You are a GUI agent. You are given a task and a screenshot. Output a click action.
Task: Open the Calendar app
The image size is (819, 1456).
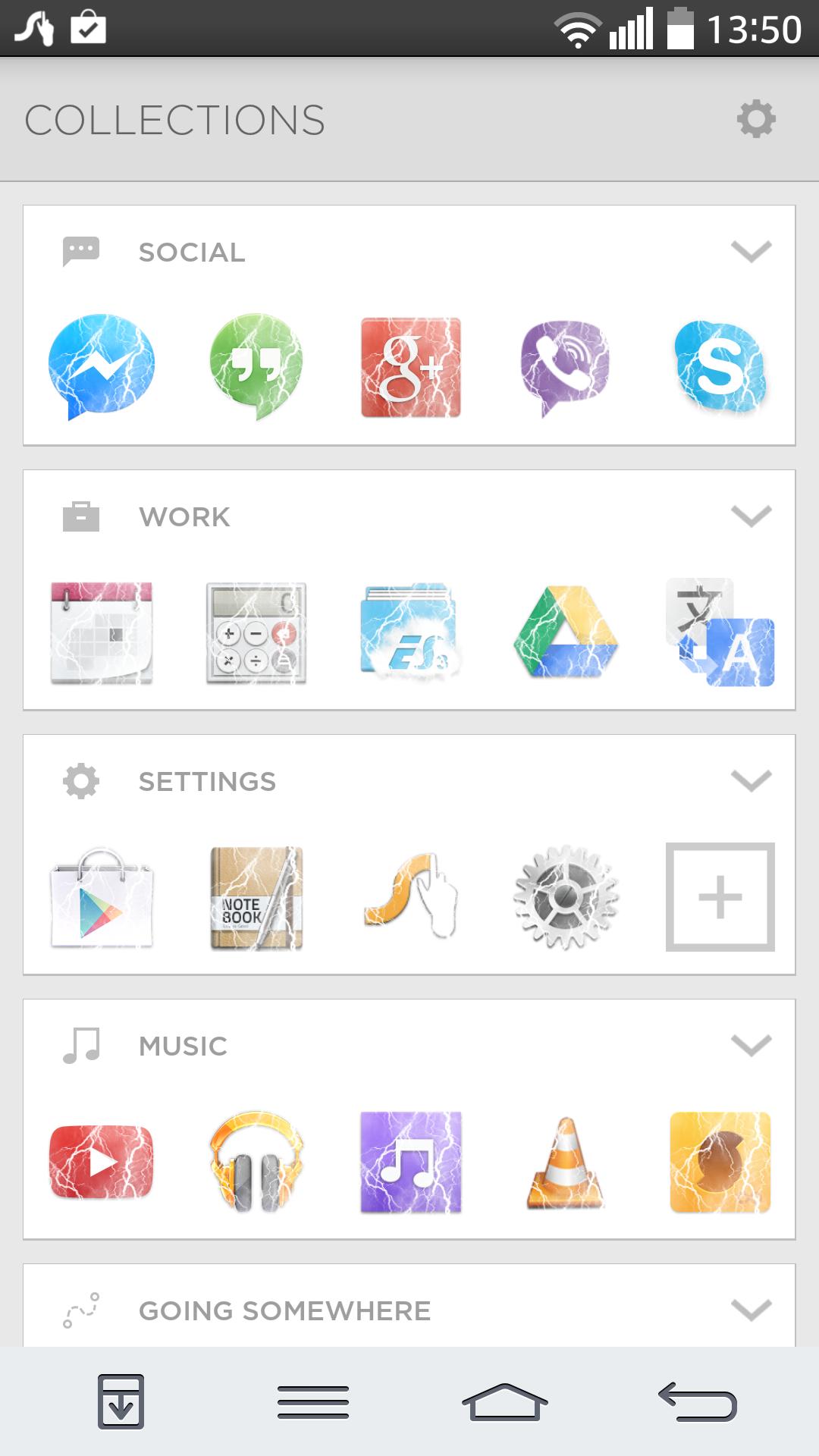click(x=102, y=632)
